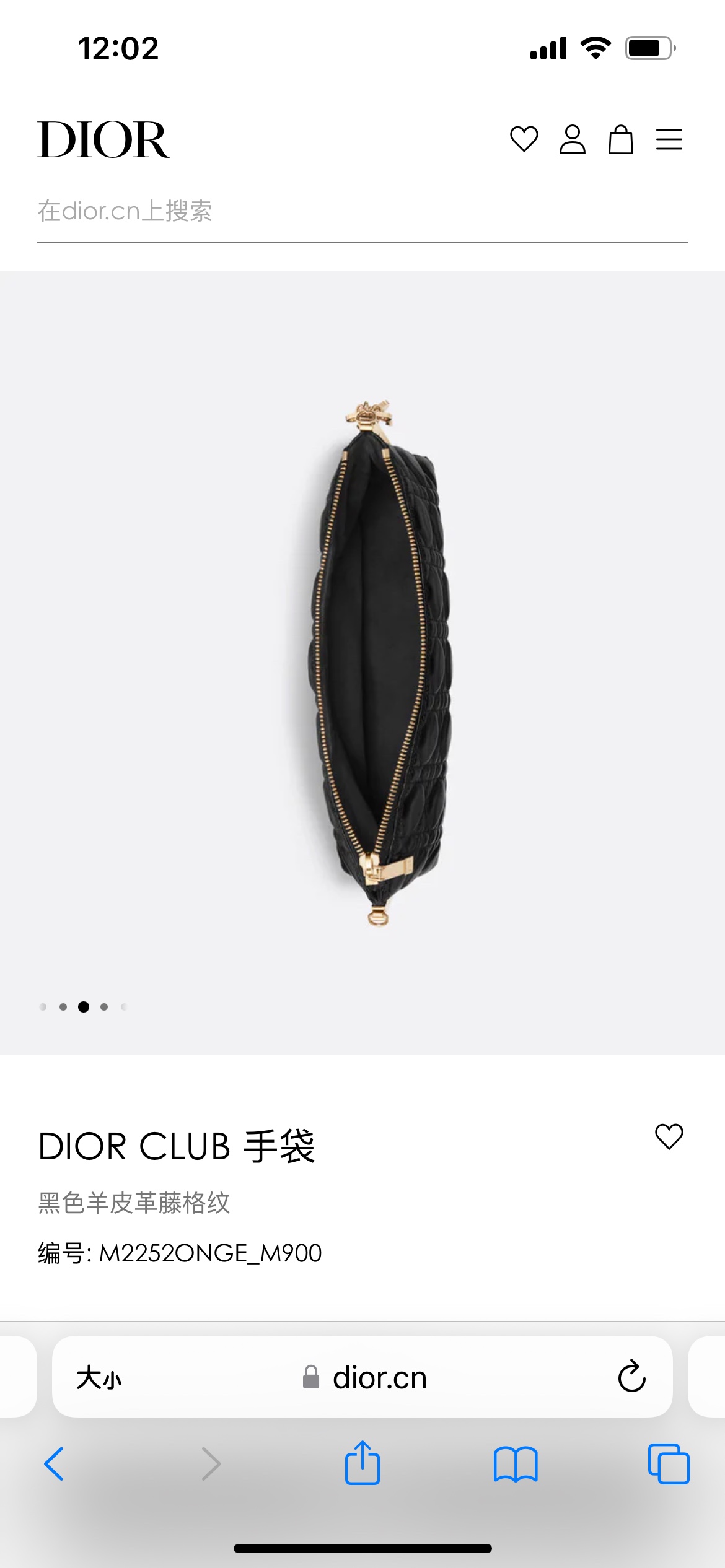Image resolution: width=725 pixels, height=1568 pixels.
Task: Go back to the previous page
Action: click(x=55, y=1464)
